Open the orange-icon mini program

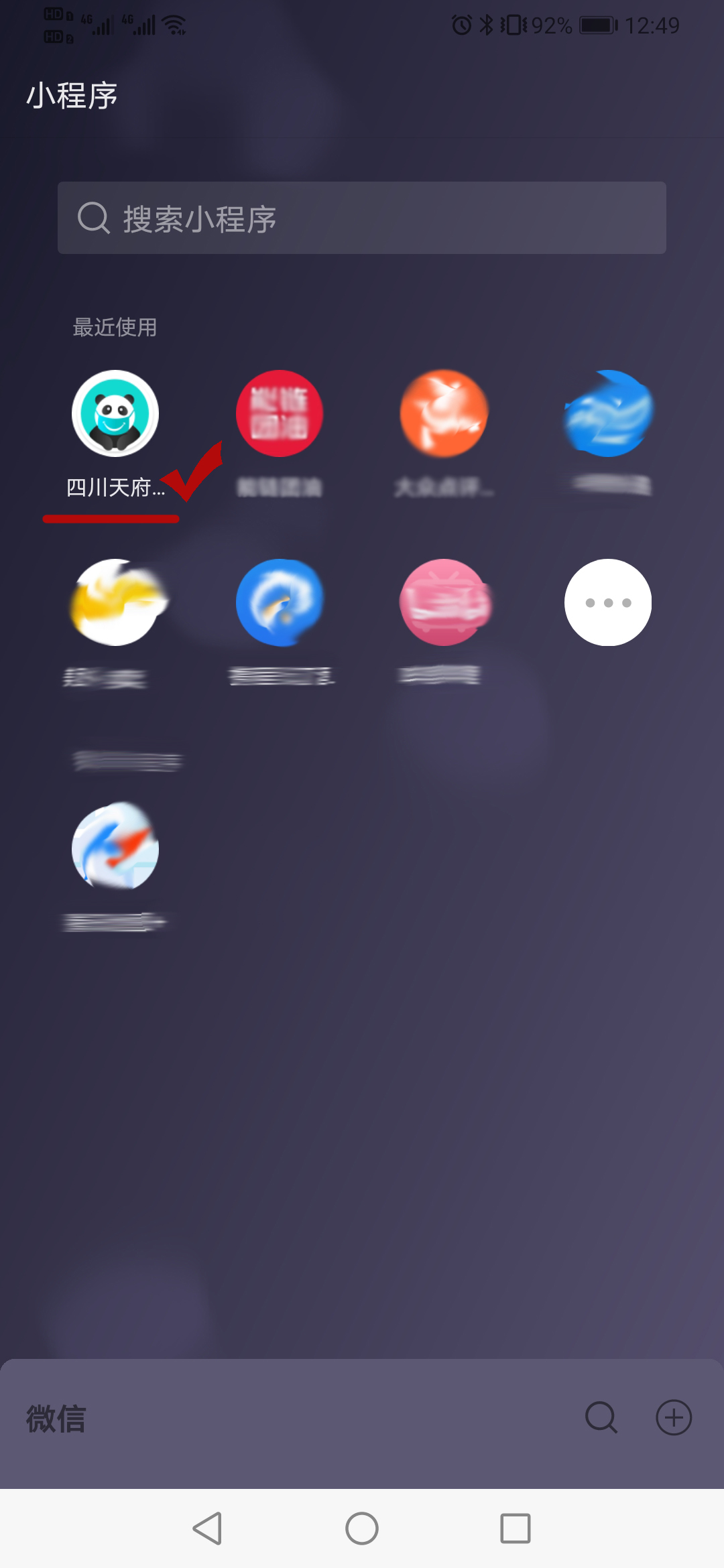(x=444, y=414)
